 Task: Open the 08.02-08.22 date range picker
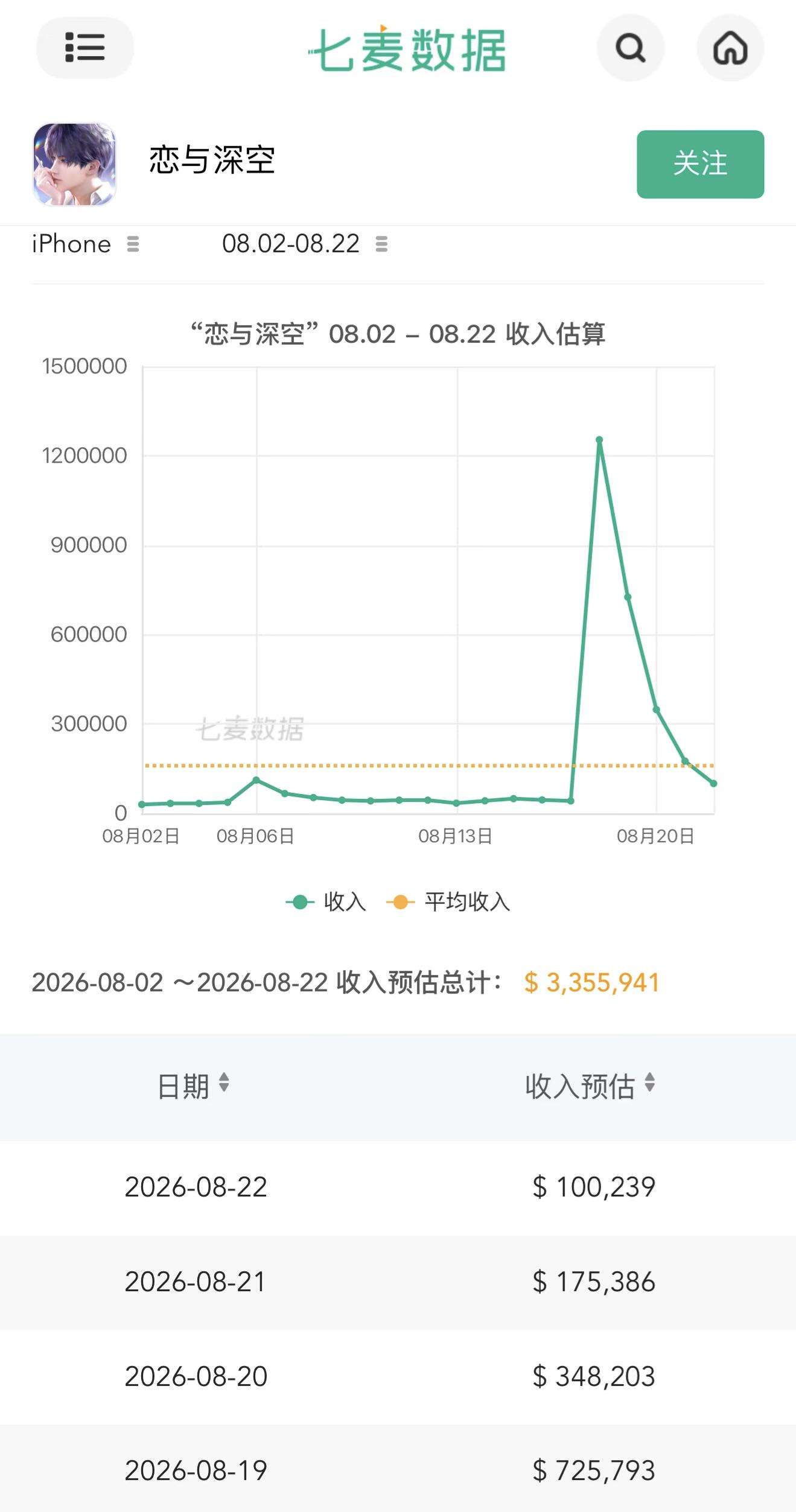[305, 244]
